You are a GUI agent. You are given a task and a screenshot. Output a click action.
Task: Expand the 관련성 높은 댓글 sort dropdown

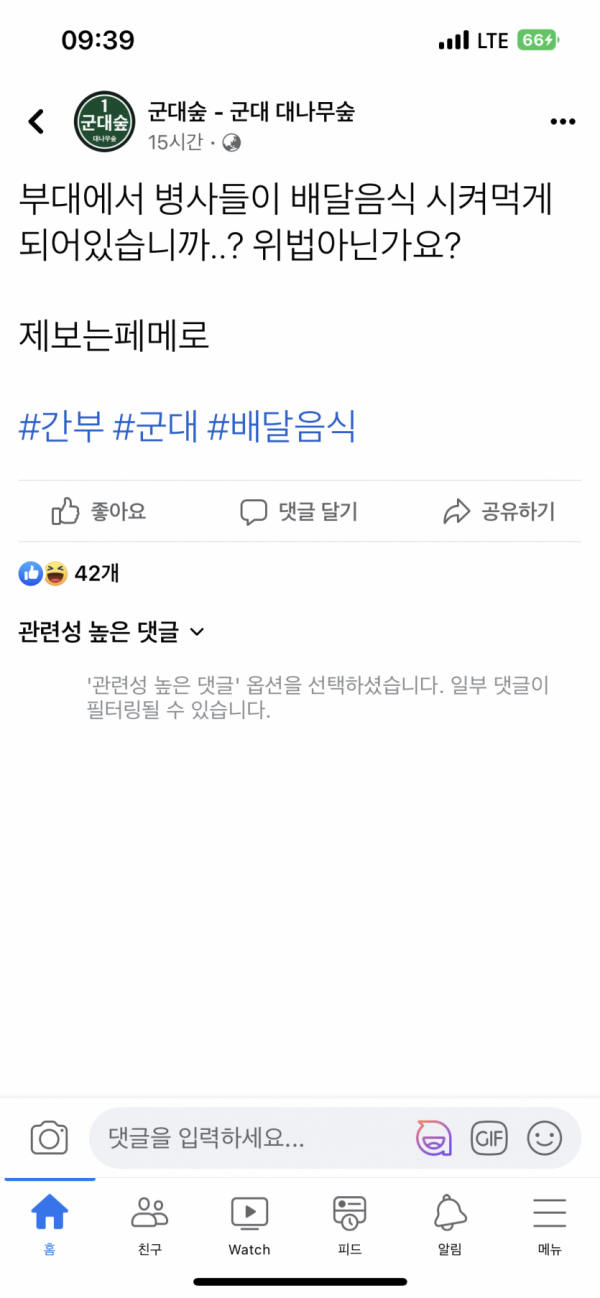pyautogui.click(x=111, y=631)
